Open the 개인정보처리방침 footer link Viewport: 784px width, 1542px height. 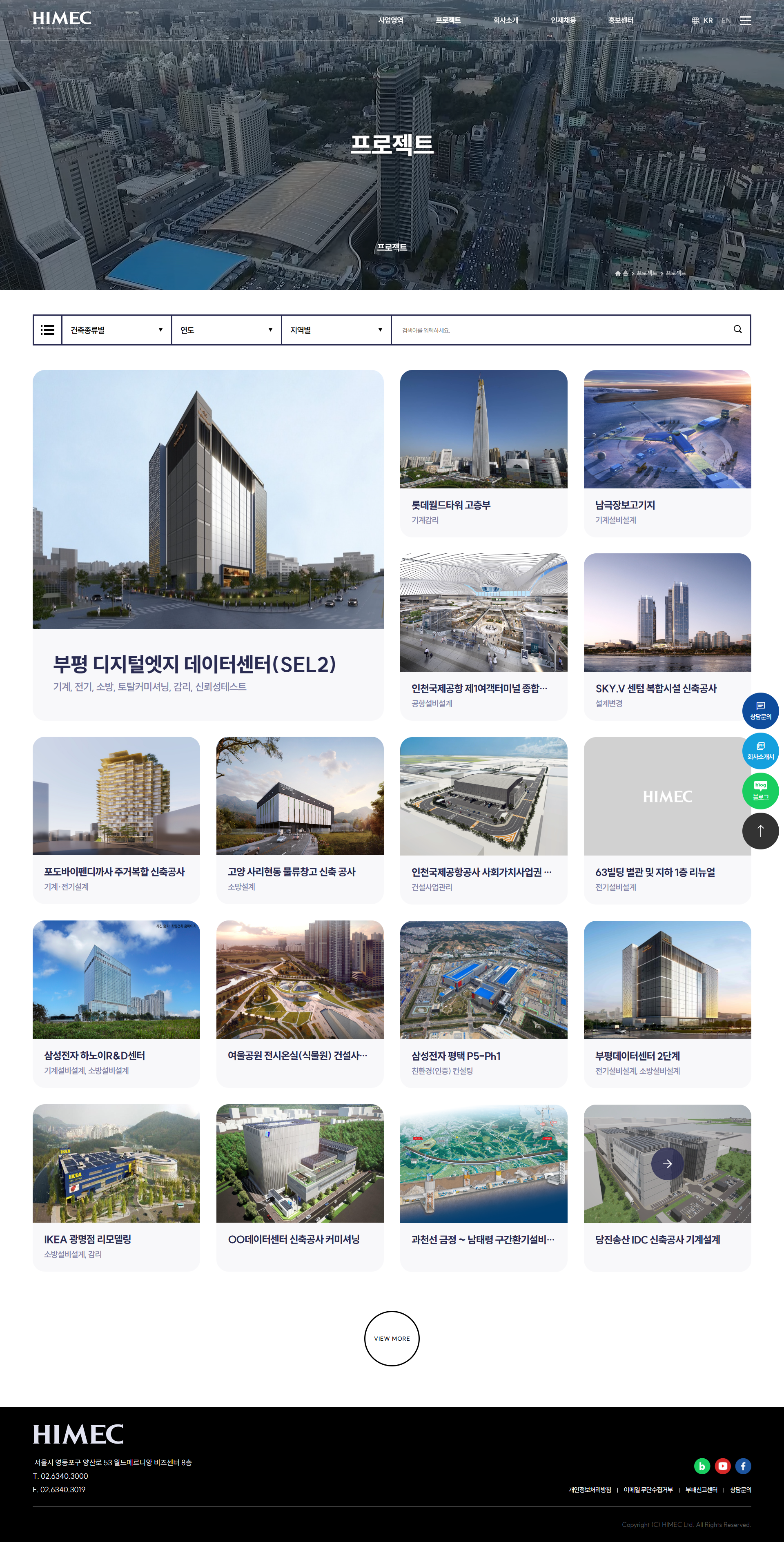pos(590,1490)
